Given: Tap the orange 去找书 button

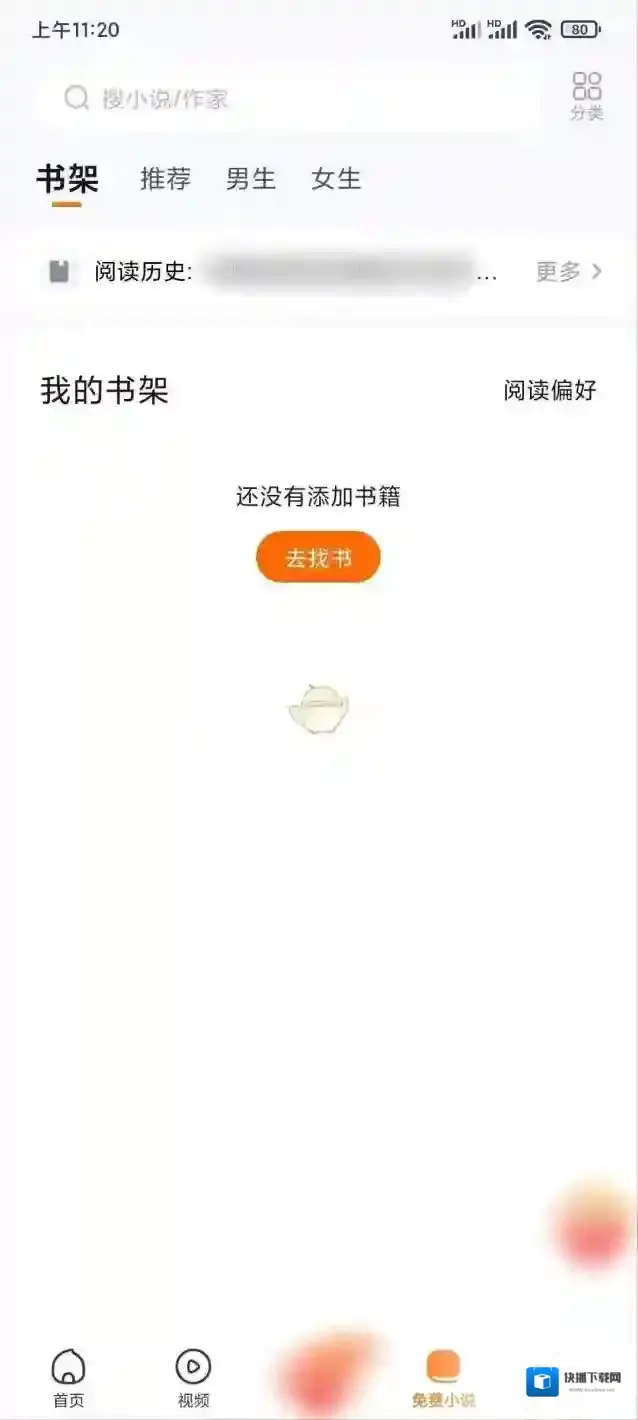Looking at the screenshot, I should click(x=318, y=557).
